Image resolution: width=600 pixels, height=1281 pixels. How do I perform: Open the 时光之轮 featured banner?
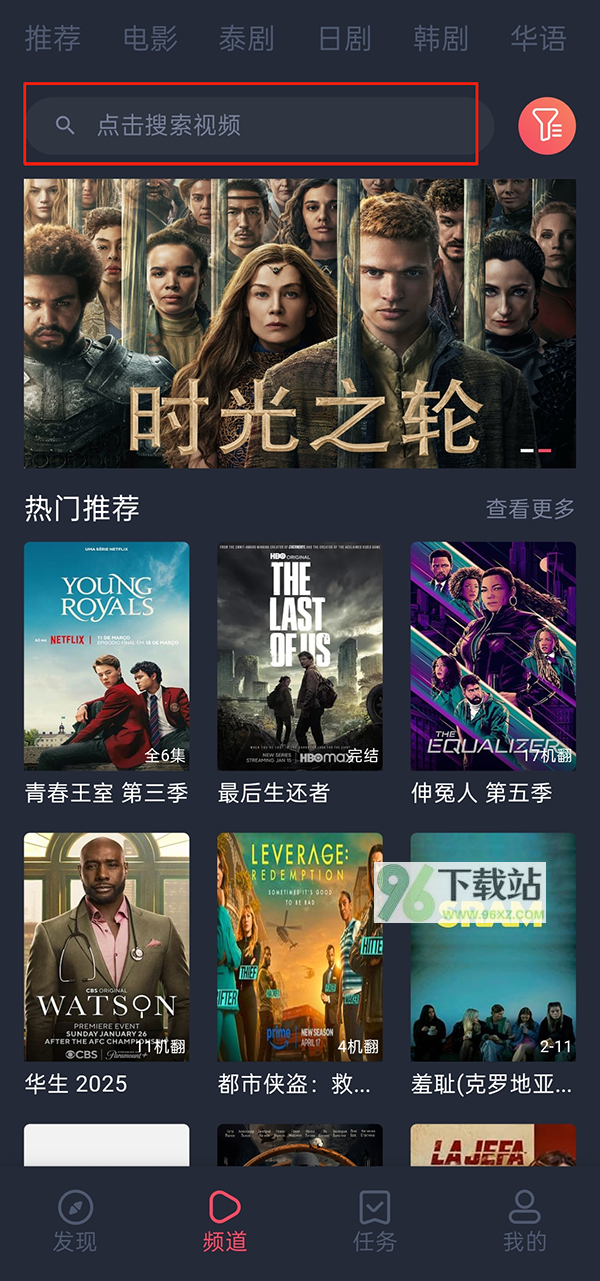[300, 323]
